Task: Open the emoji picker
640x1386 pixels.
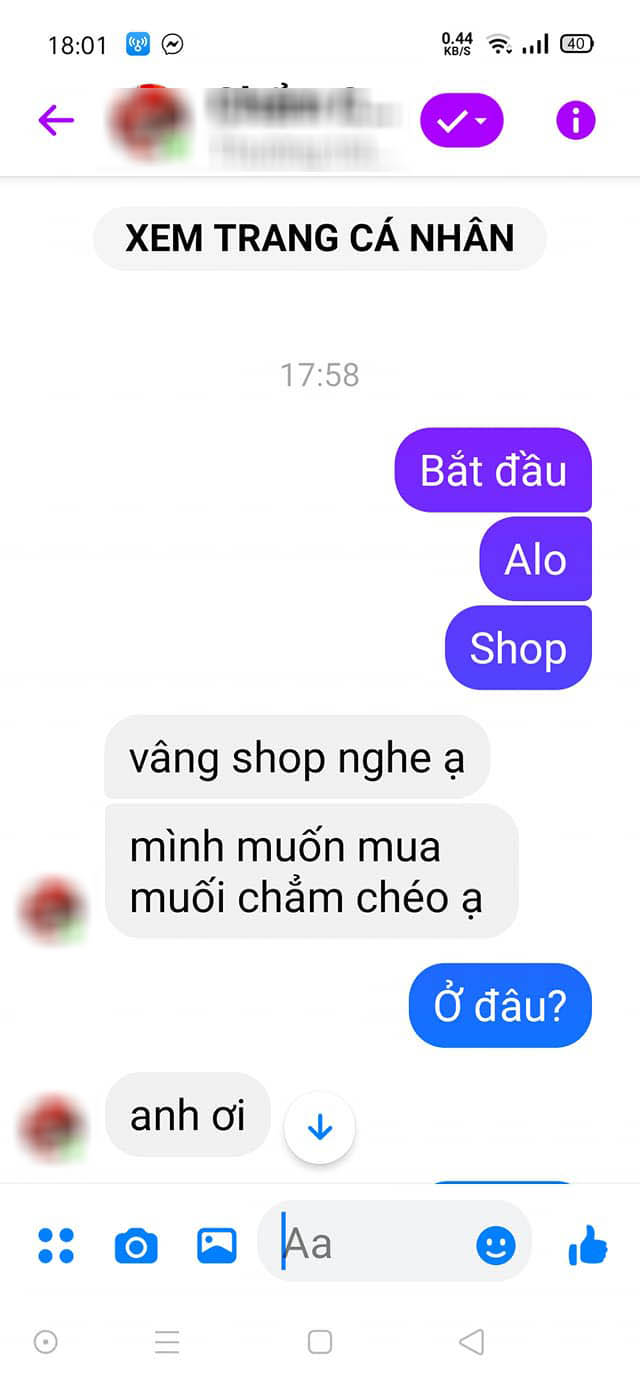Action: (x=495, y=1246)
